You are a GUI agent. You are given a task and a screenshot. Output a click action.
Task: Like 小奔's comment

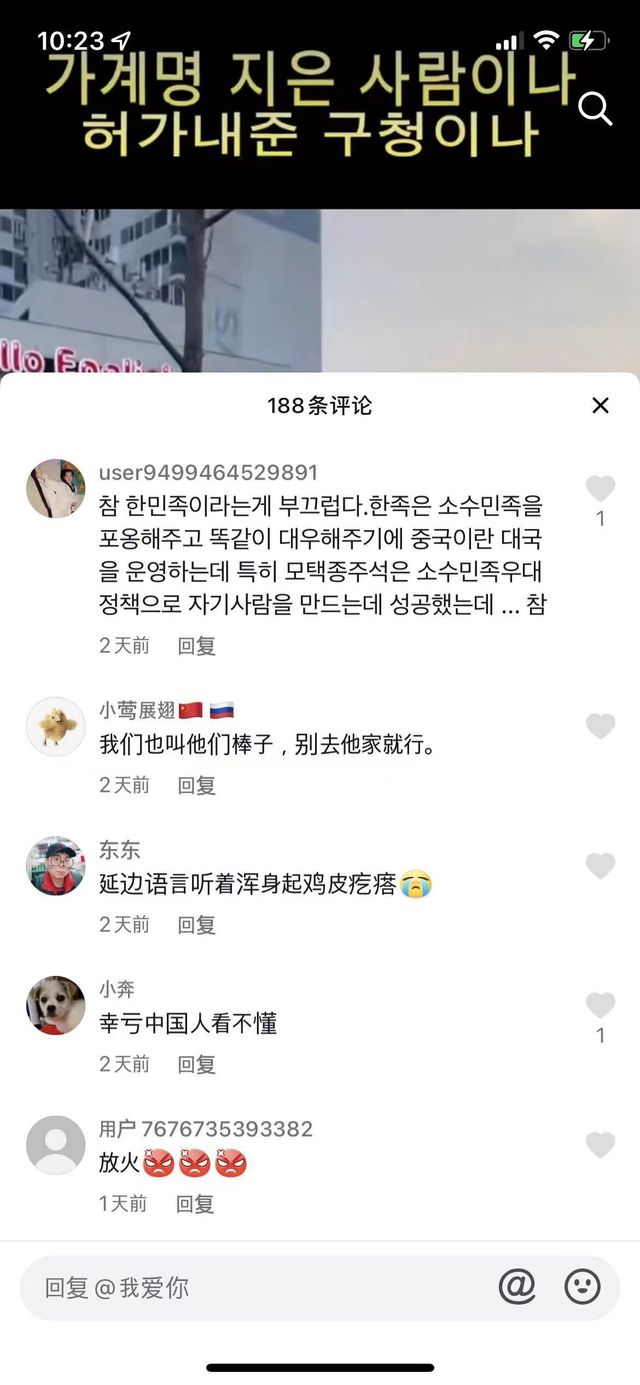(x=600, y=1006)
